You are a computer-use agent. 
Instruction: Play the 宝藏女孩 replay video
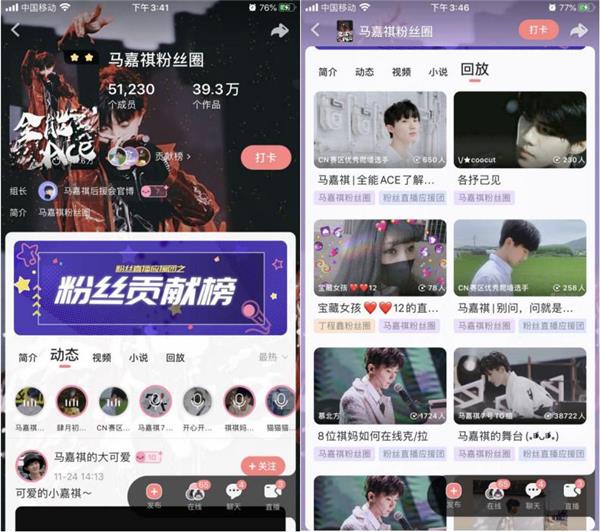coord(380,257)
